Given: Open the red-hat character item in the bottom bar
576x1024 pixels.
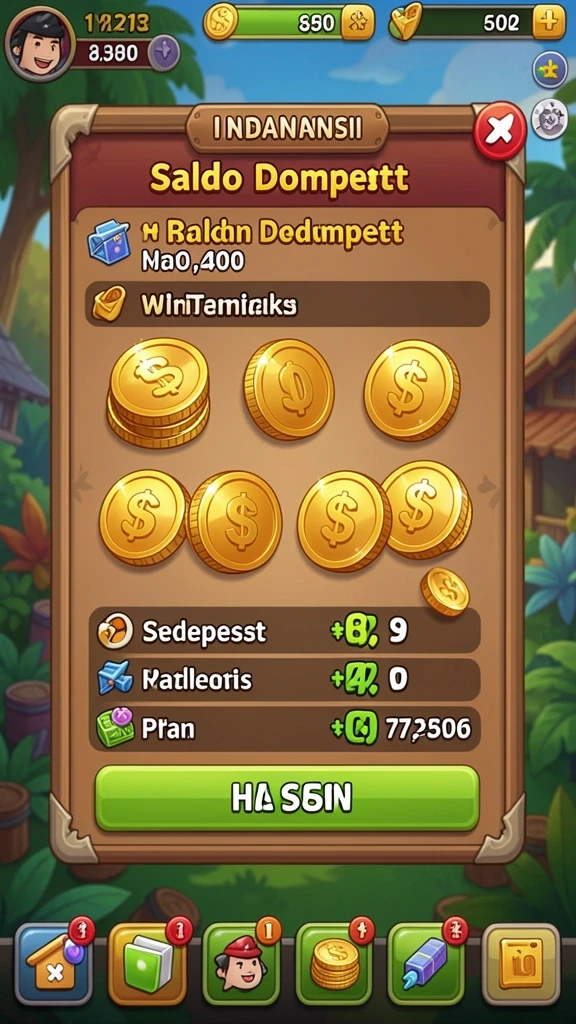Looking at the screenshot, I should pos(241,963).
